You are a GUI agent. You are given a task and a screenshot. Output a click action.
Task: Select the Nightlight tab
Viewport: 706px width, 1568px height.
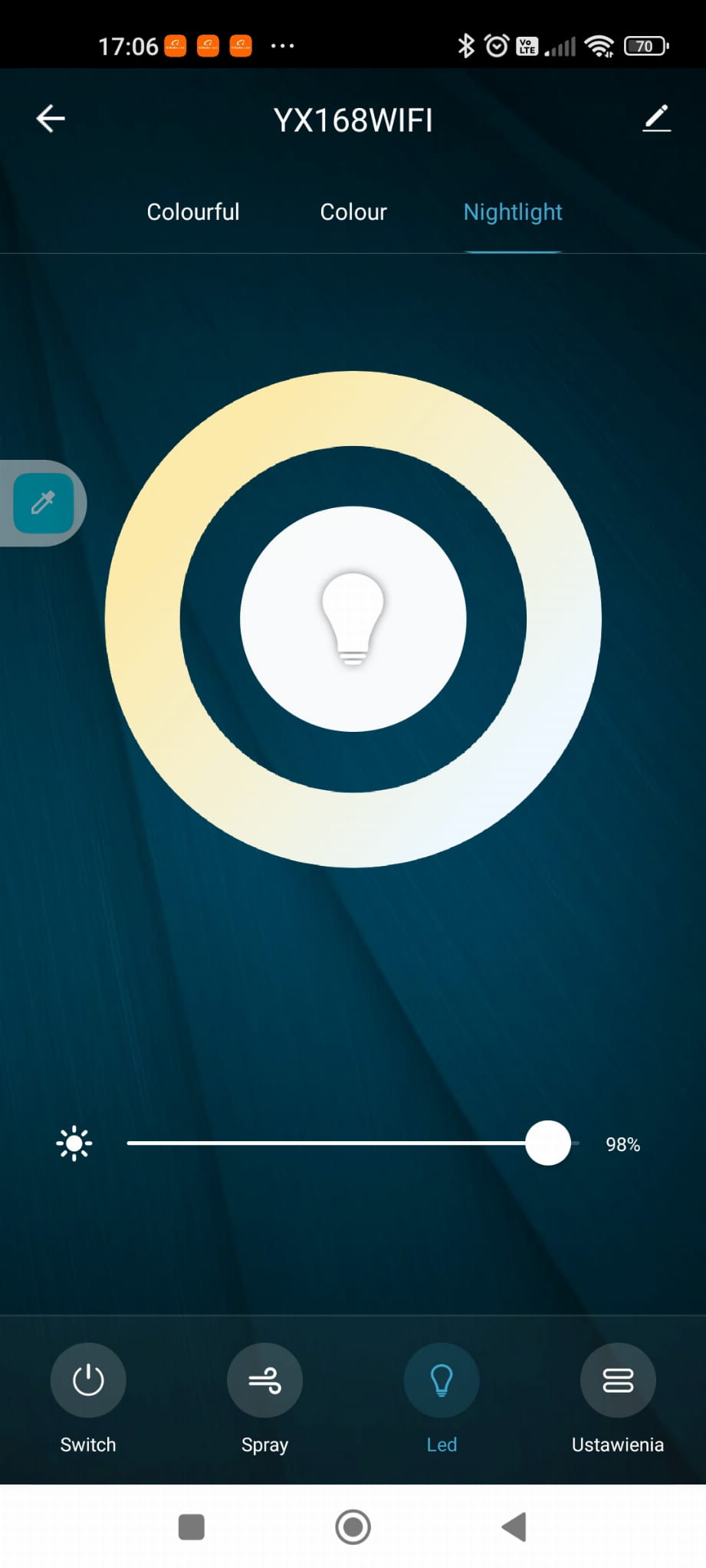pos(513,212)
